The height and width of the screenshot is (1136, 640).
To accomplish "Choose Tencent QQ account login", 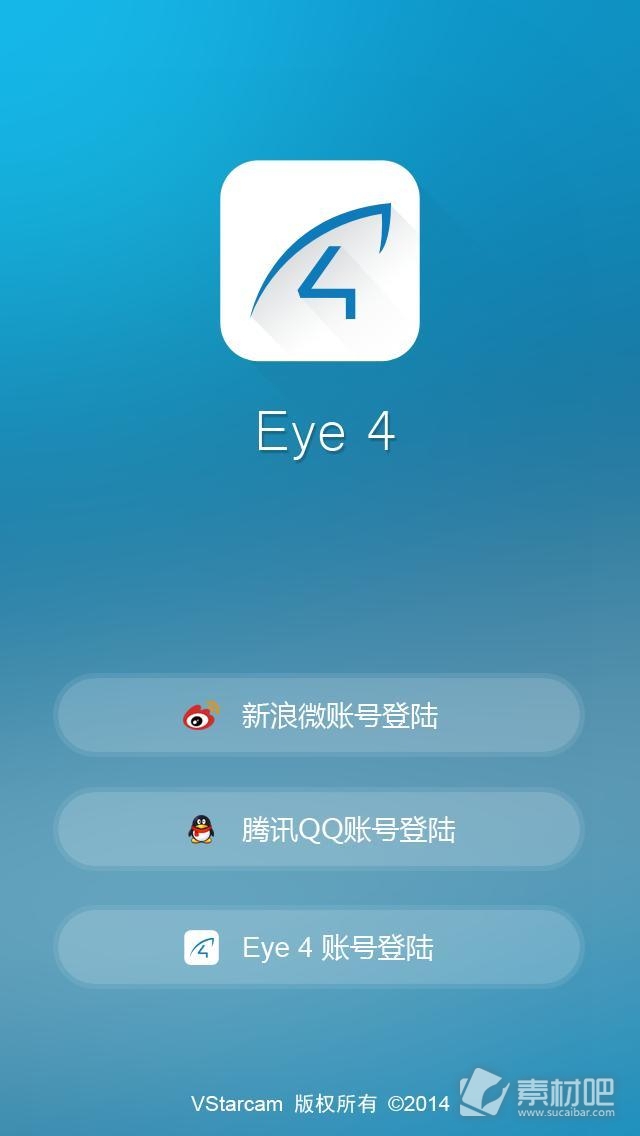I will [319, 829].
